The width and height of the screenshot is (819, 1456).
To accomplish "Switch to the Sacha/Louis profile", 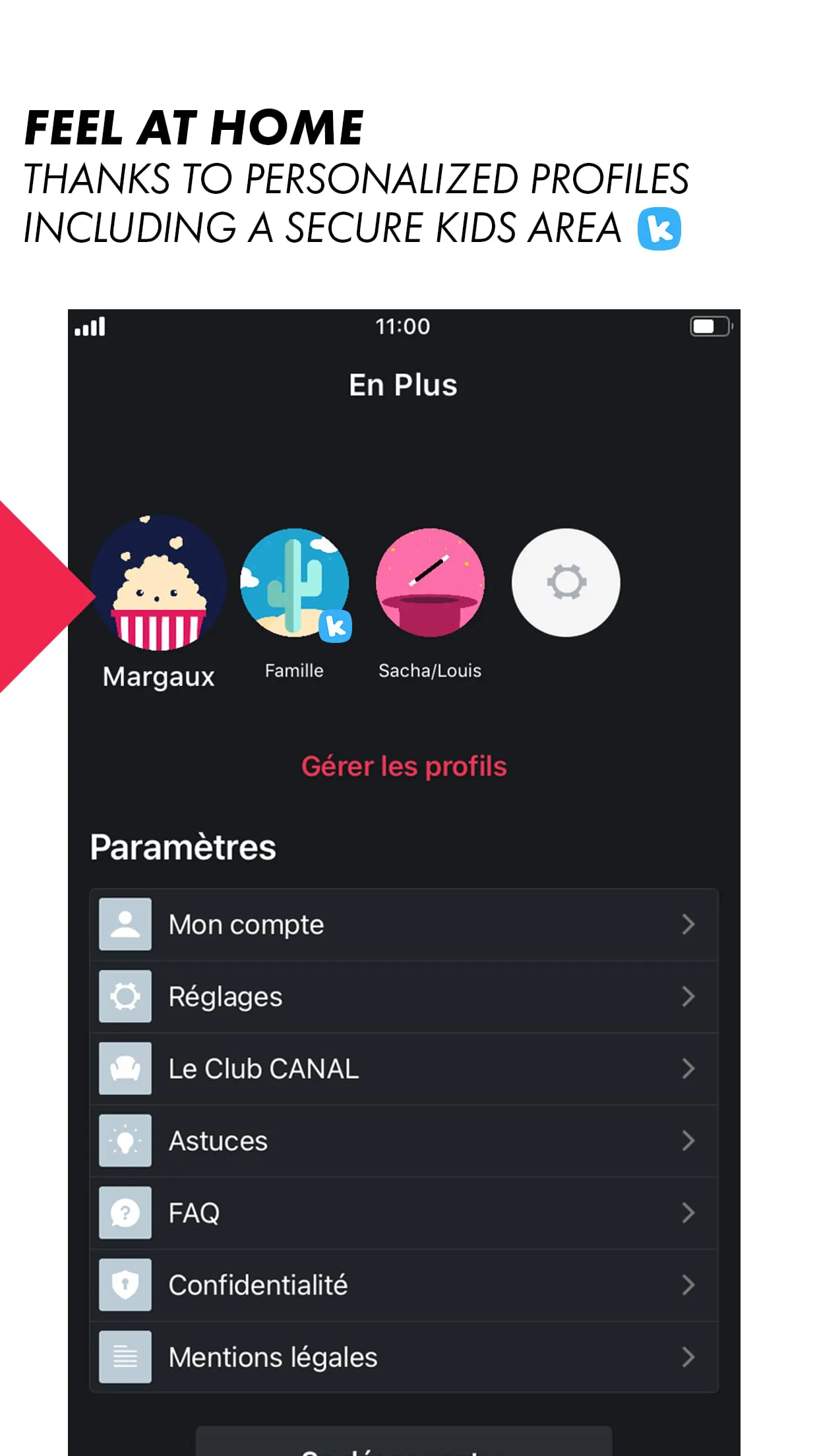I will [x=431, y=583].
